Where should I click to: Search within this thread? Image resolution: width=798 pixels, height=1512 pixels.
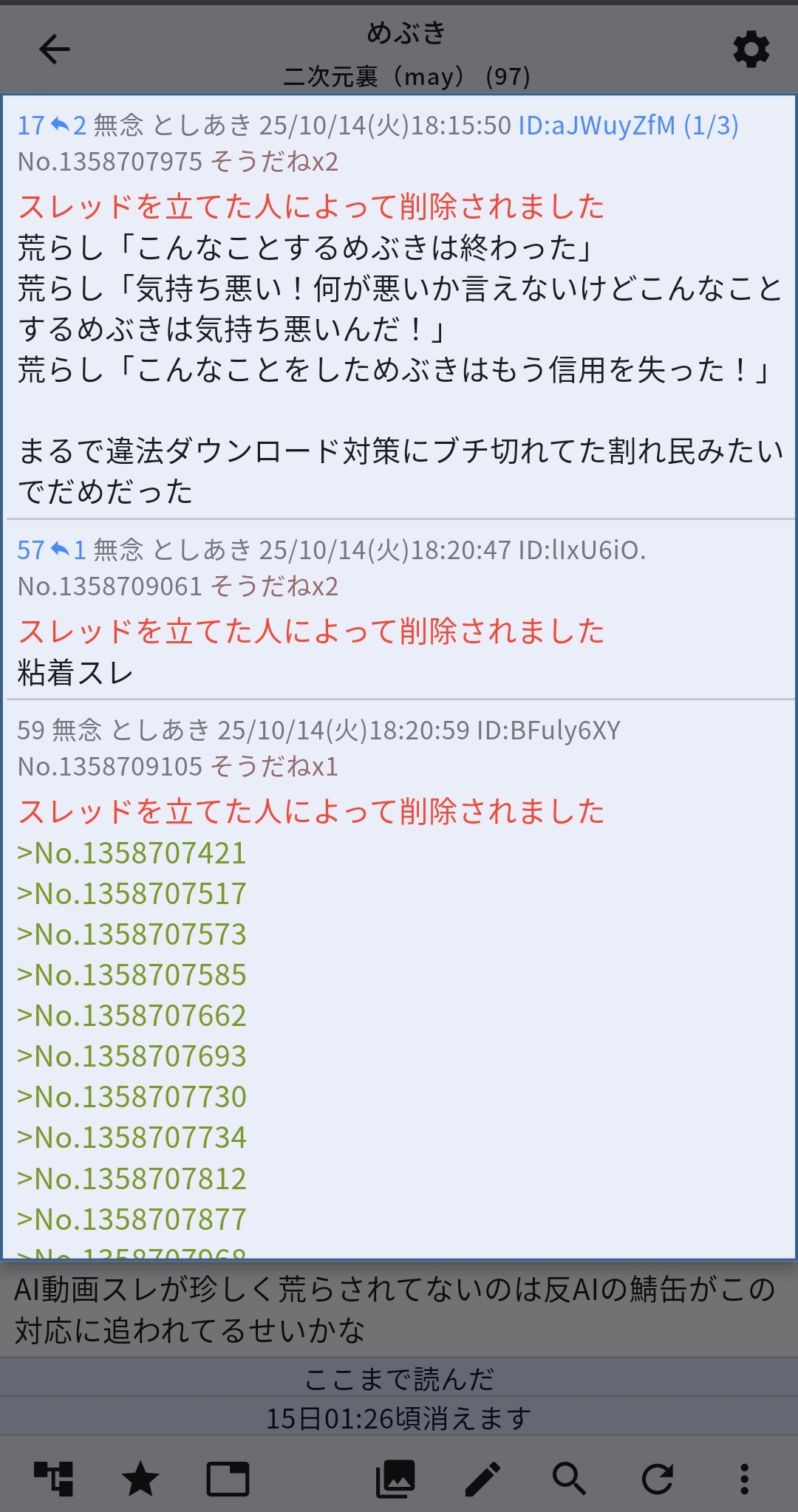point(569,1479)
